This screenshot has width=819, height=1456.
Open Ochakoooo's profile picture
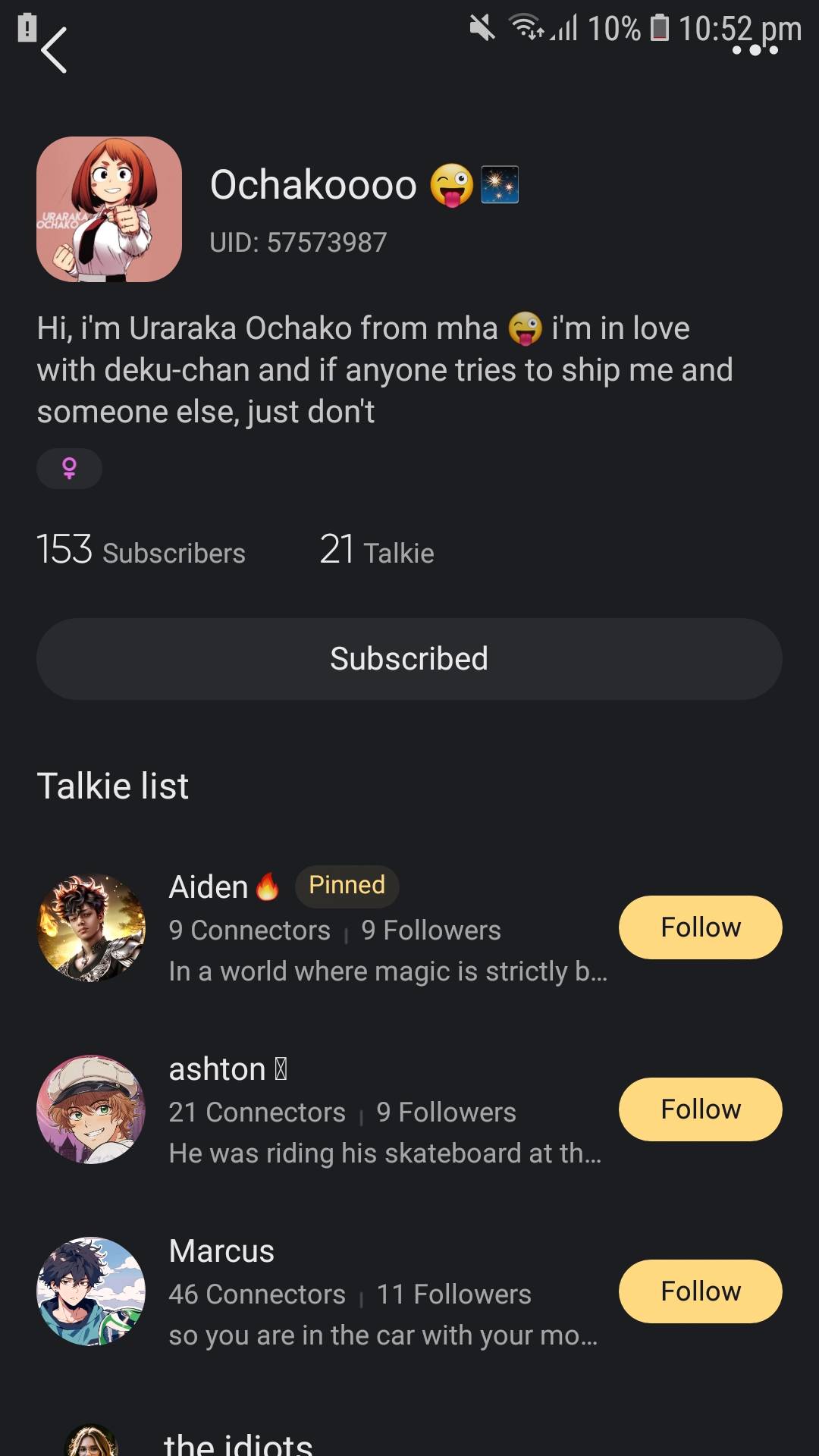[x=109, y=209]
